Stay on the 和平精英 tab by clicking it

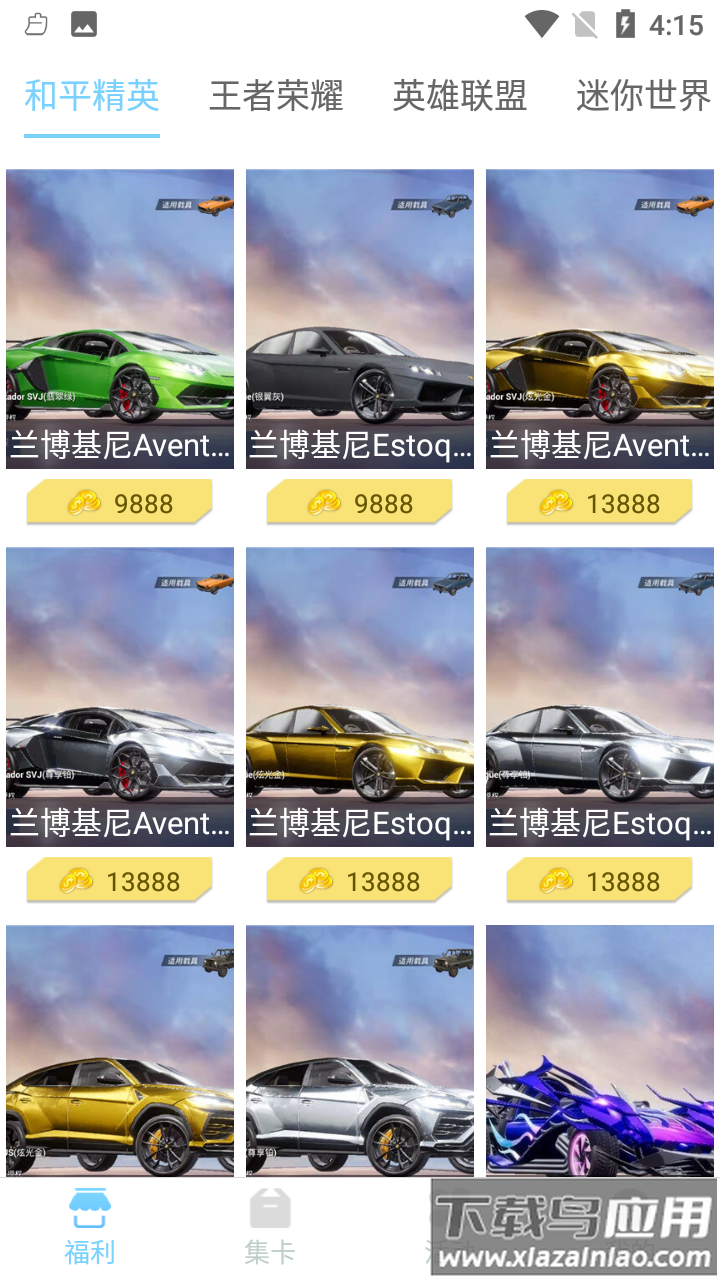(90, 97)
